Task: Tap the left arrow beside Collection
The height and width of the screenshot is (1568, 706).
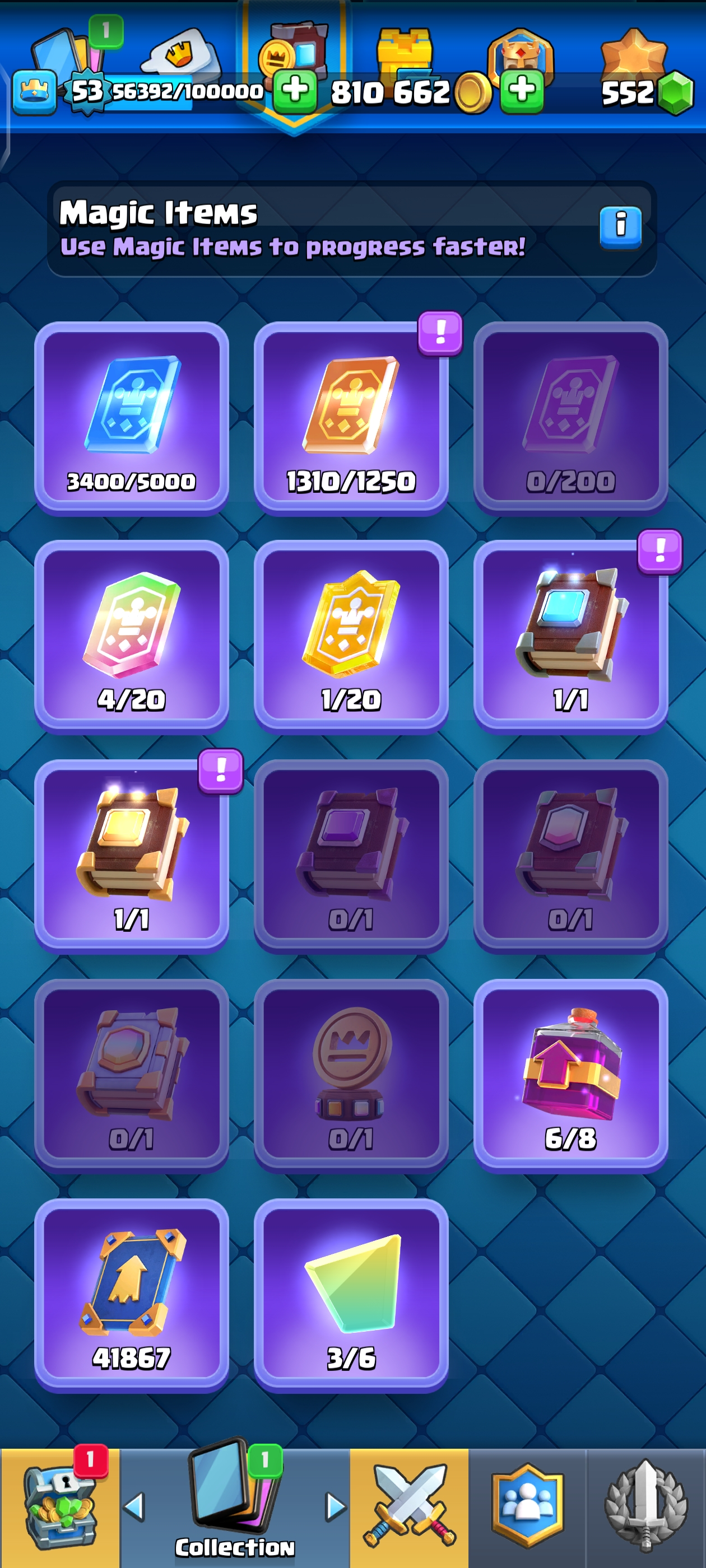Action: click(x=134, y=1507)
